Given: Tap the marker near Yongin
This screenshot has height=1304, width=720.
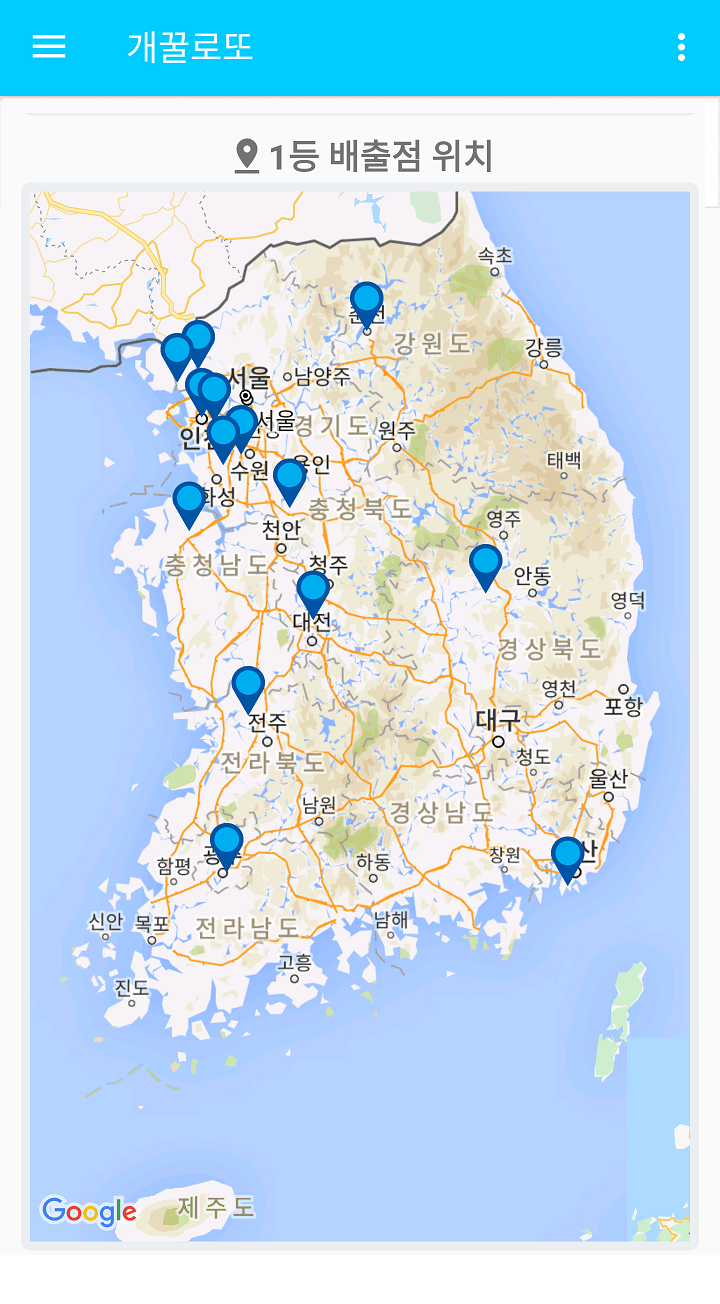Looking at the screenshot, I should (290, 479).
